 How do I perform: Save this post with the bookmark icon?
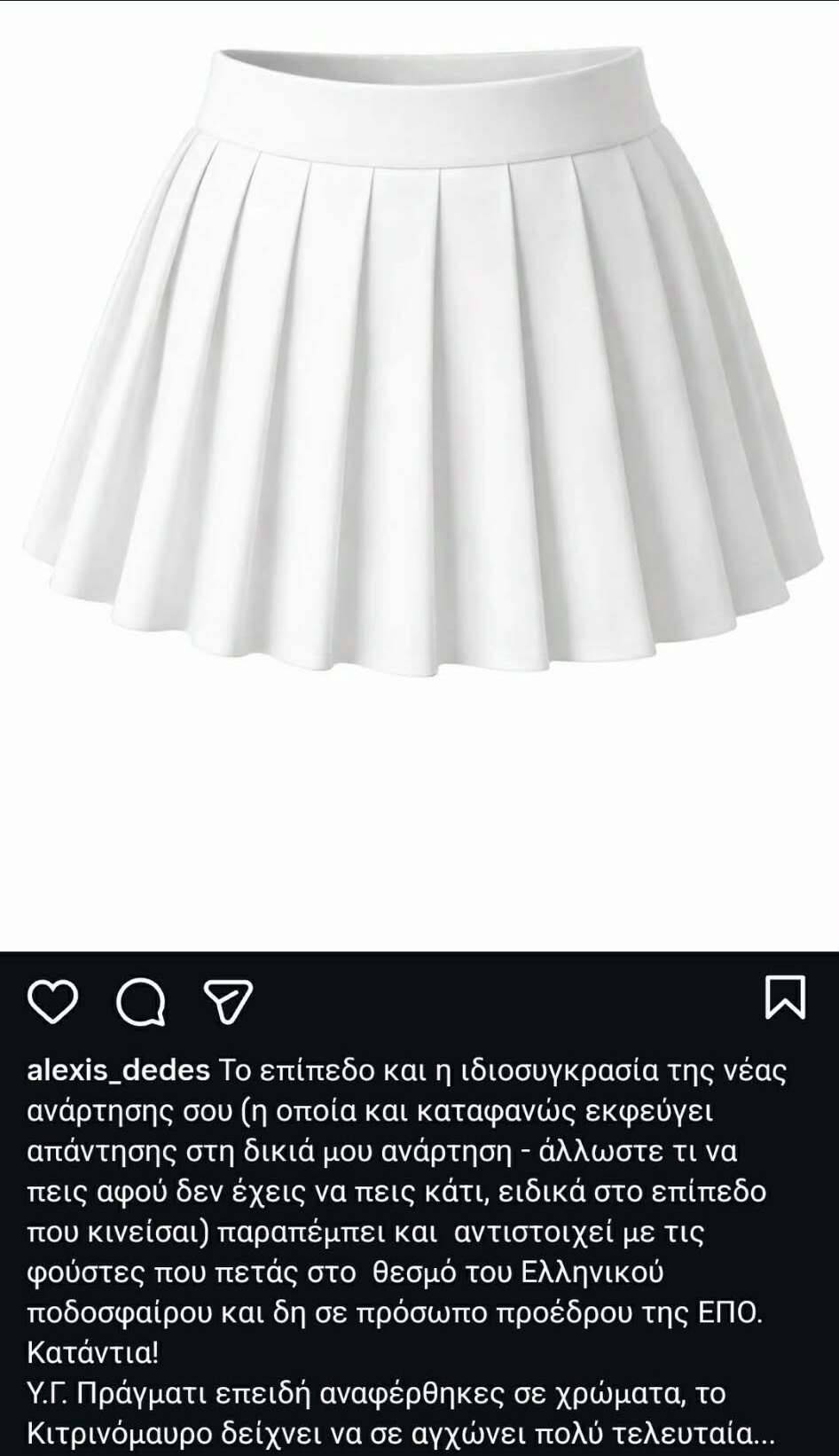tap(785, 998)
